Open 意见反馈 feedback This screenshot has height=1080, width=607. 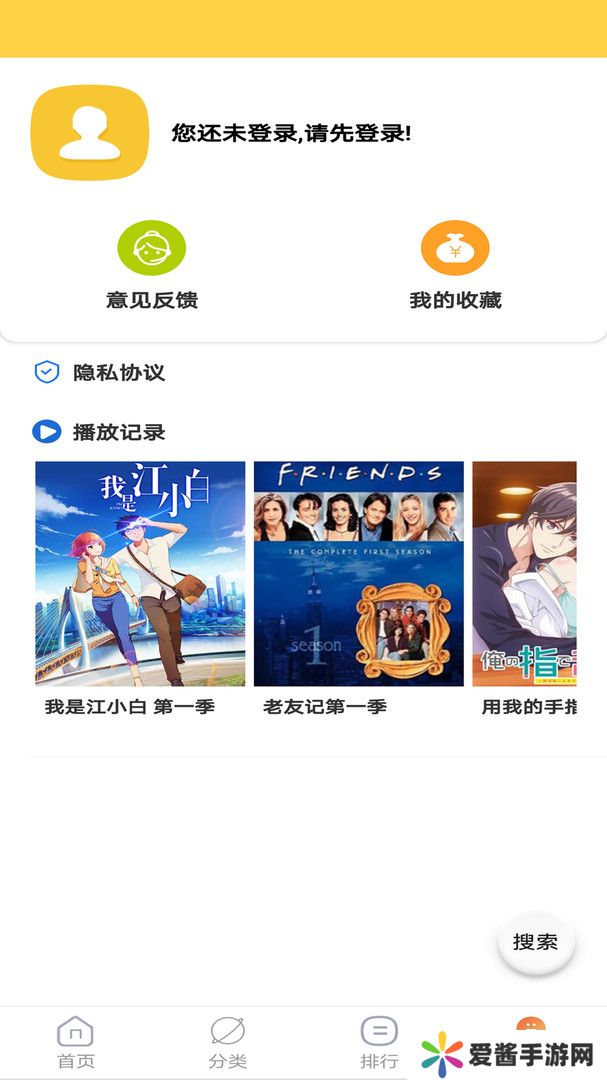(x=152, y=265)
